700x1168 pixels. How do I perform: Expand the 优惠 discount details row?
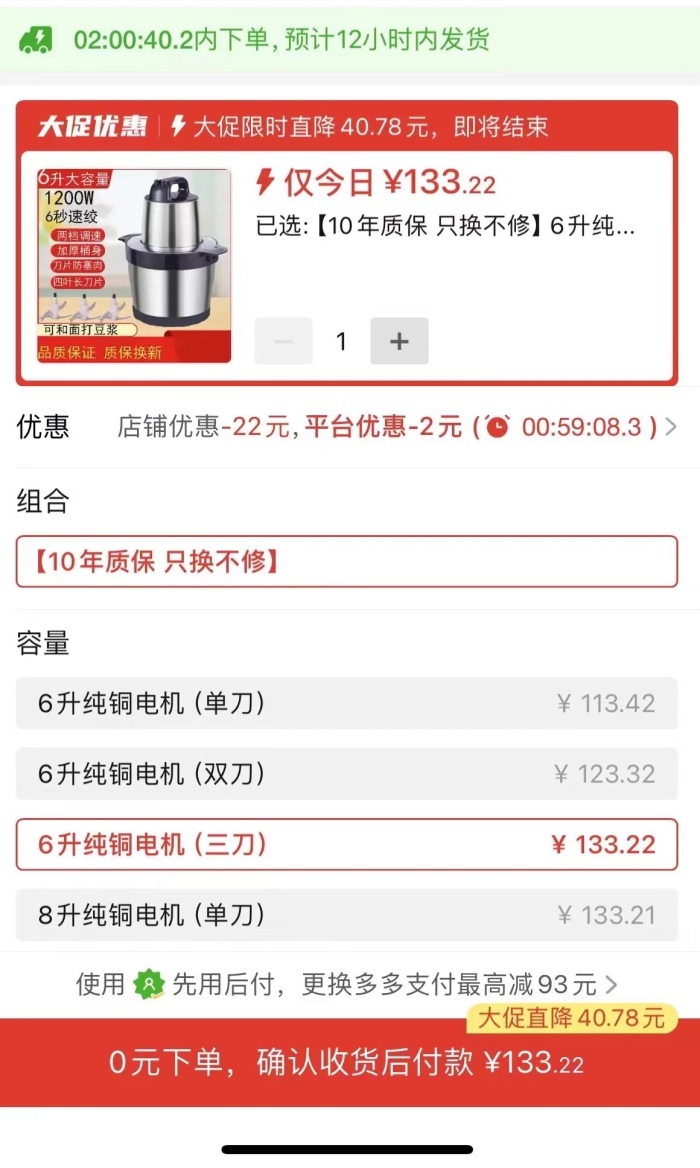[x=670, y=427]
